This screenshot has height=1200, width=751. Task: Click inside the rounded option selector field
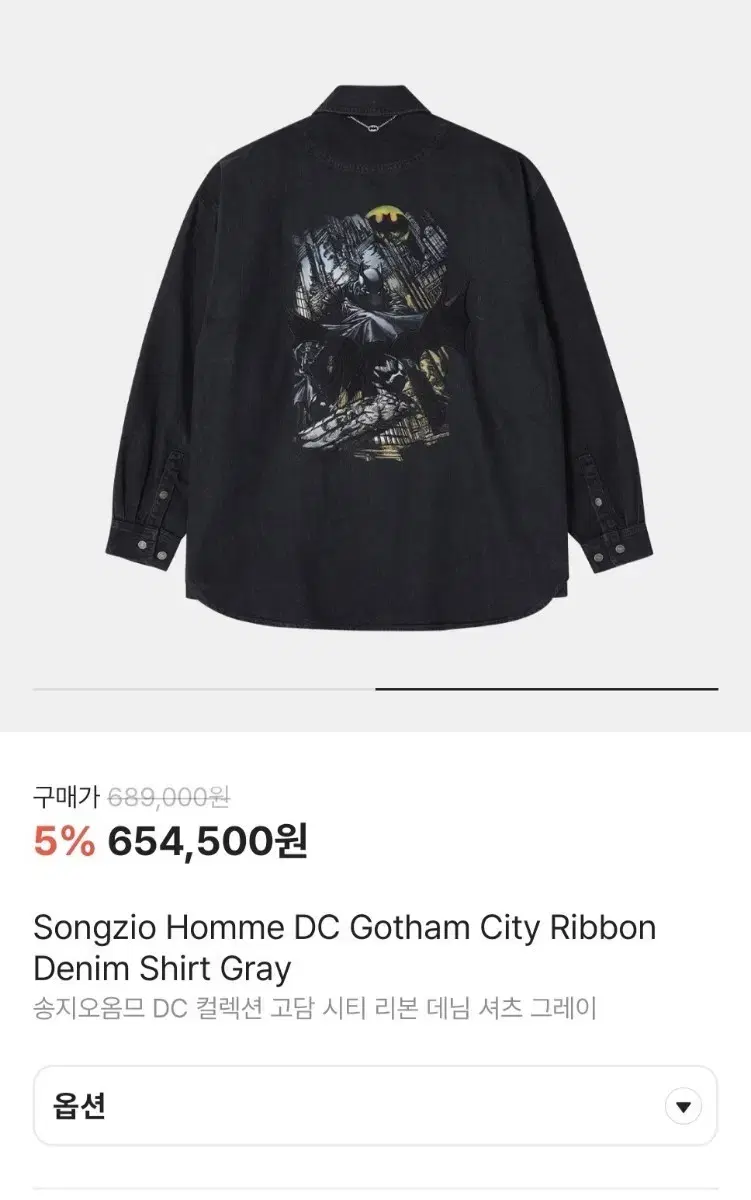tap(375, 1105)
